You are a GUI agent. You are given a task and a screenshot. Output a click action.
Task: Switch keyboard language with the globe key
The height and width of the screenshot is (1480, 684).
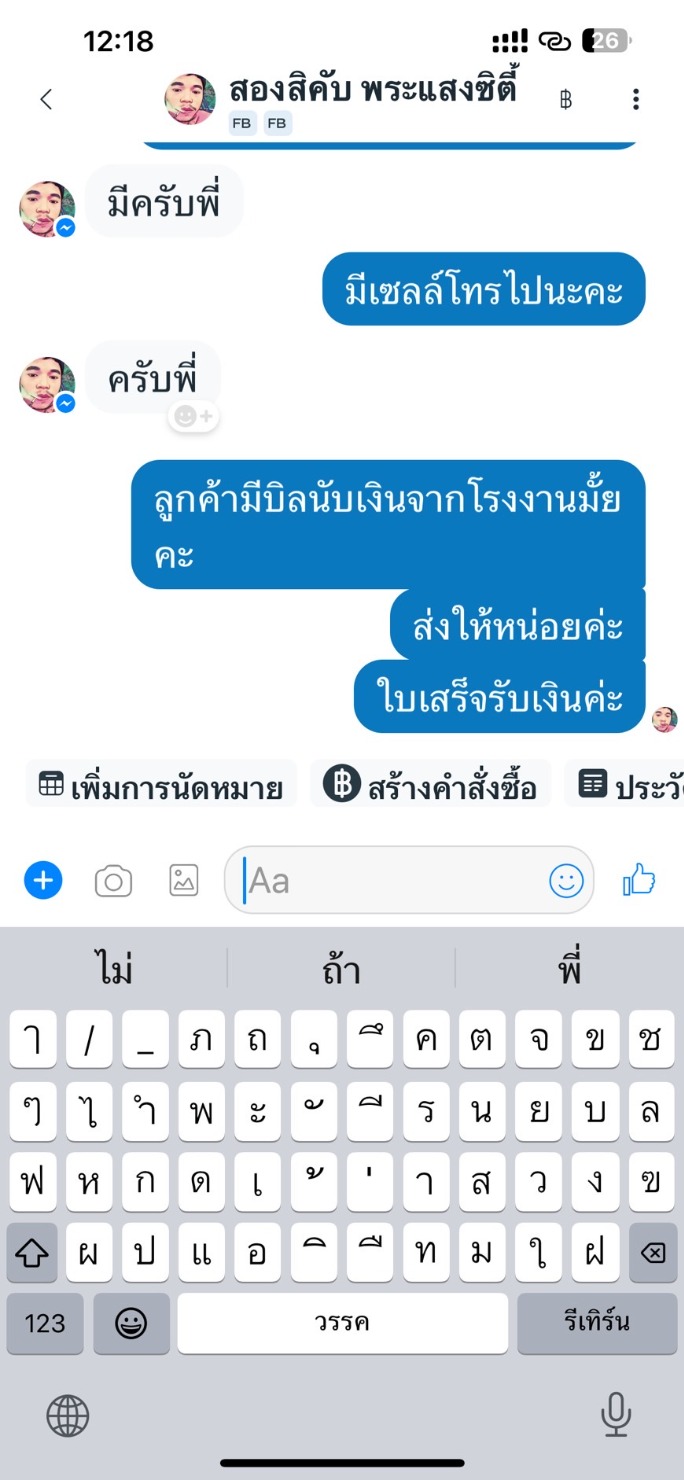68,1416
